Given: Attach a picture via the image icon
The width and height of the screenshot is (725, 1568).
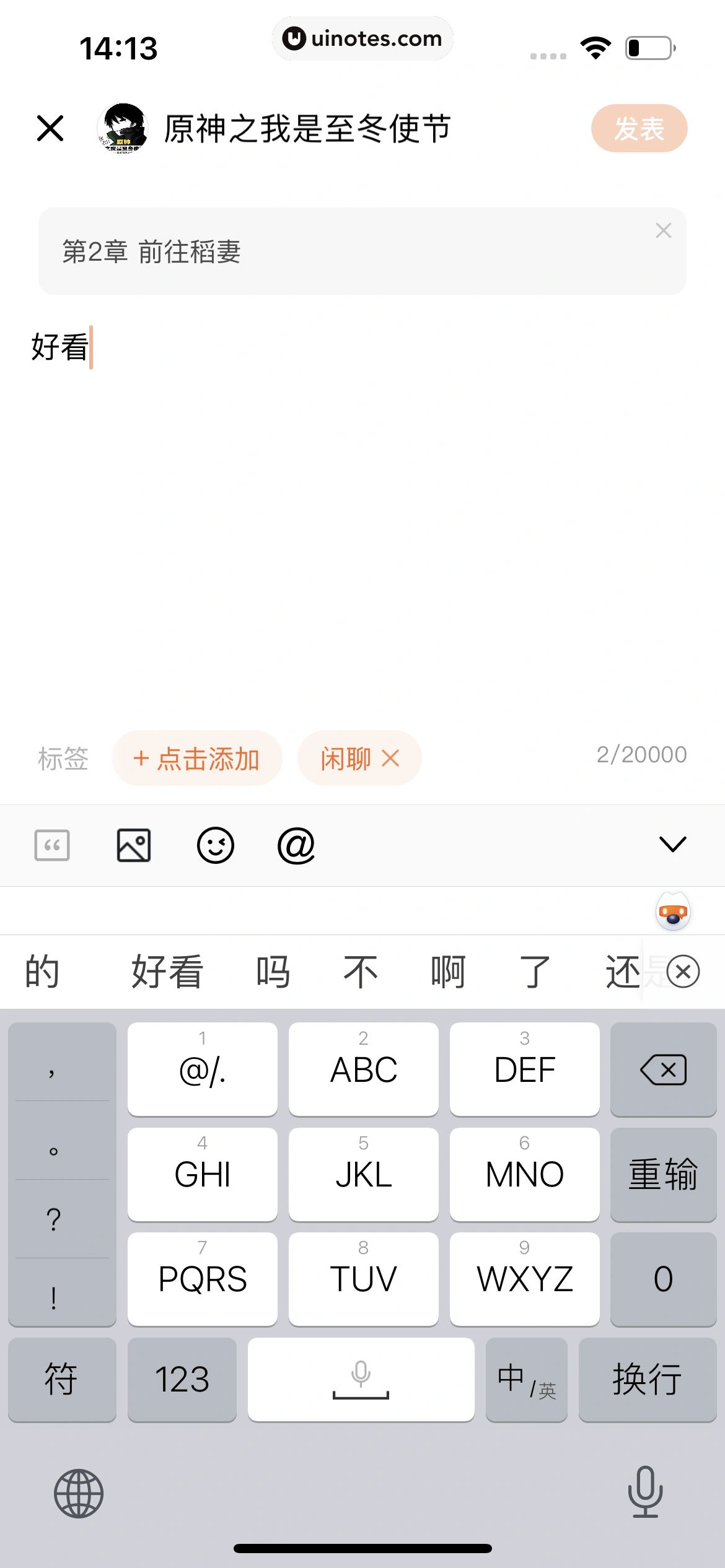Looking at the screenshot, I should [134, 845].
